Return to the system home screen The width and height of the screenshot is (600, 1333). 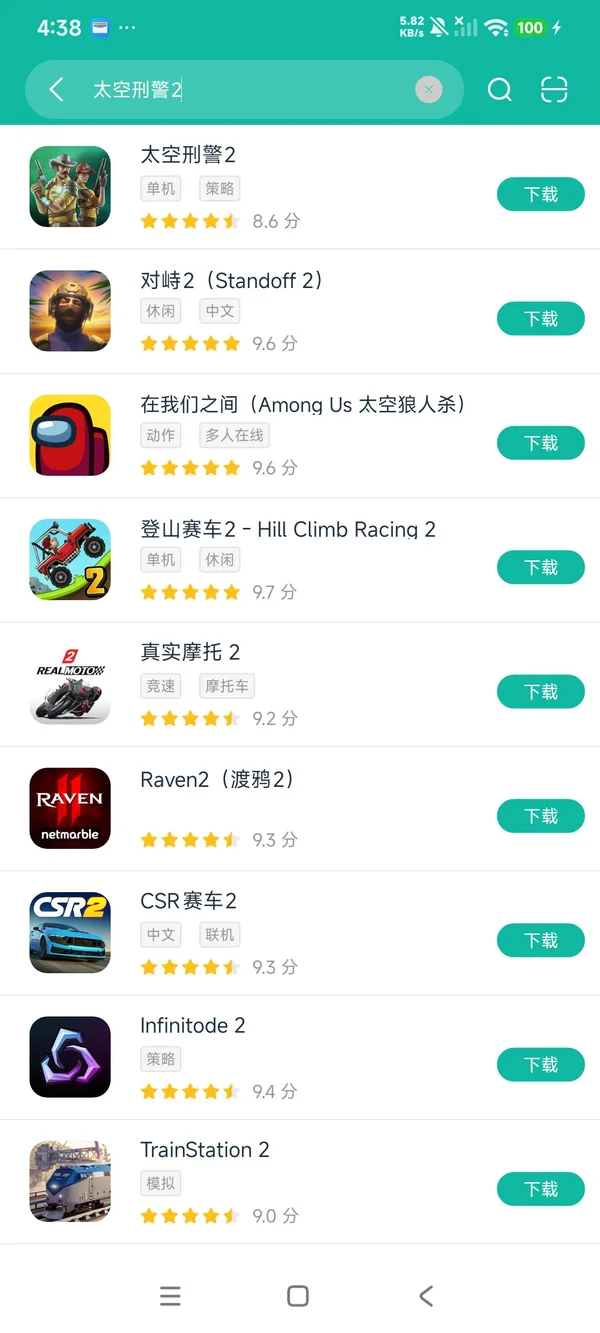298,1296
